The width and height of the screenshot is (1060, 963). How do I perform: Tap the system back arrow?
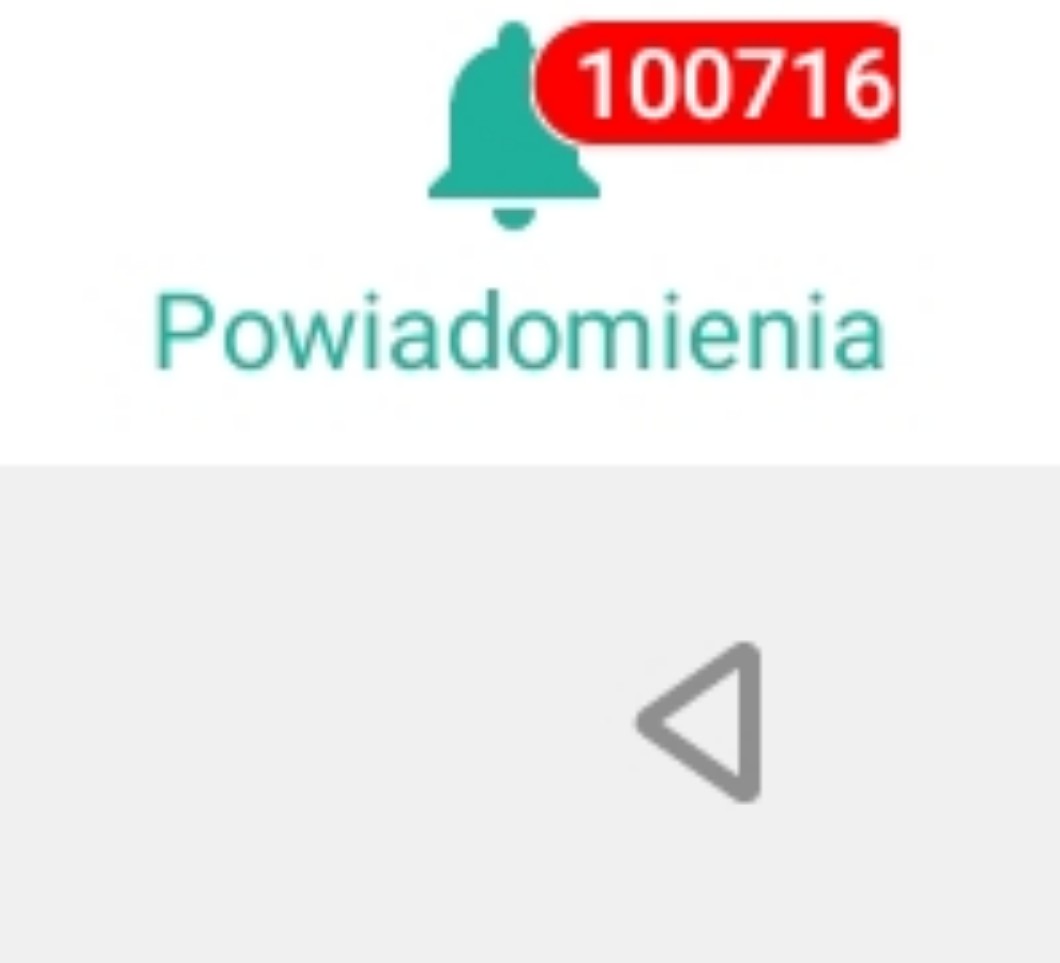(x=704, y=721)
